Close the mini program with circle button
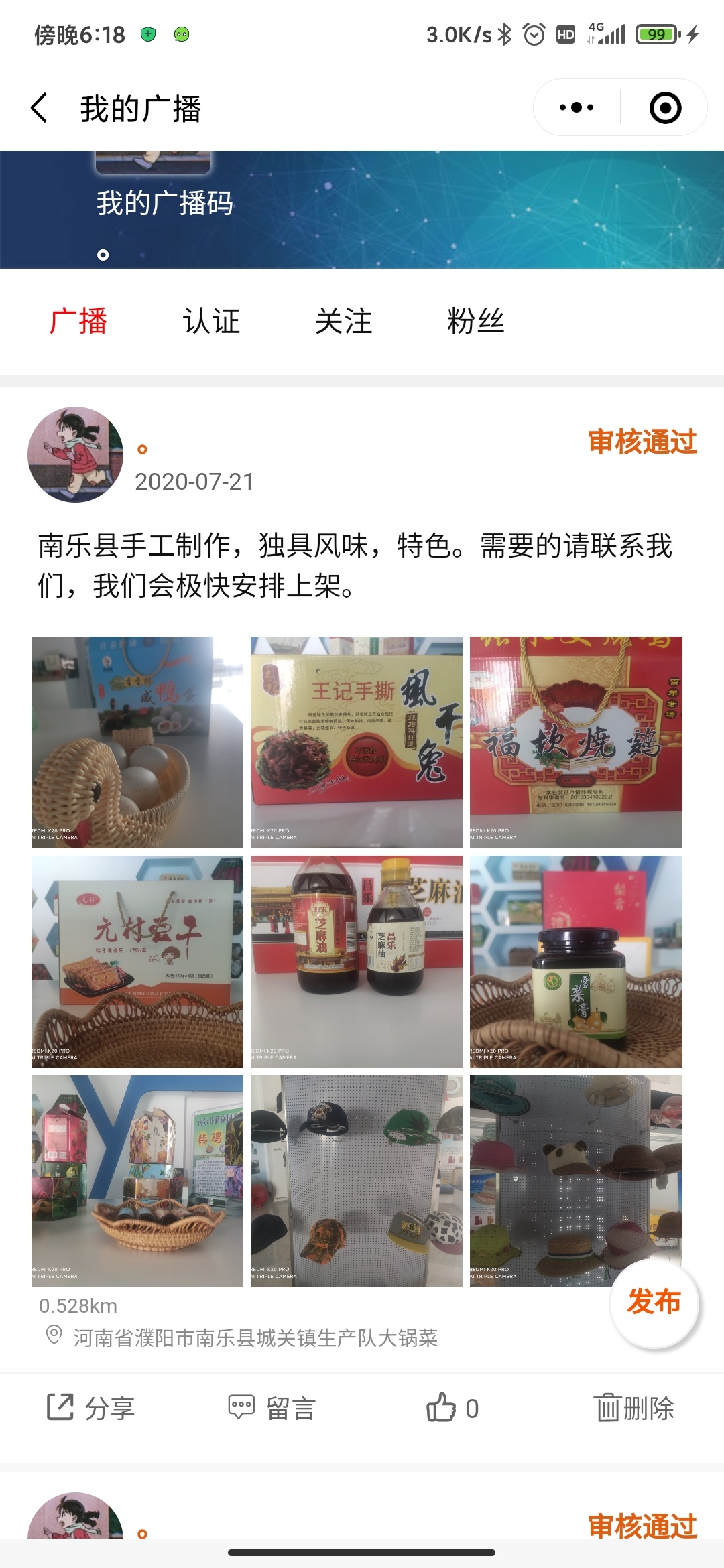This screenshot has width=724, height=1568. (665, 108)
